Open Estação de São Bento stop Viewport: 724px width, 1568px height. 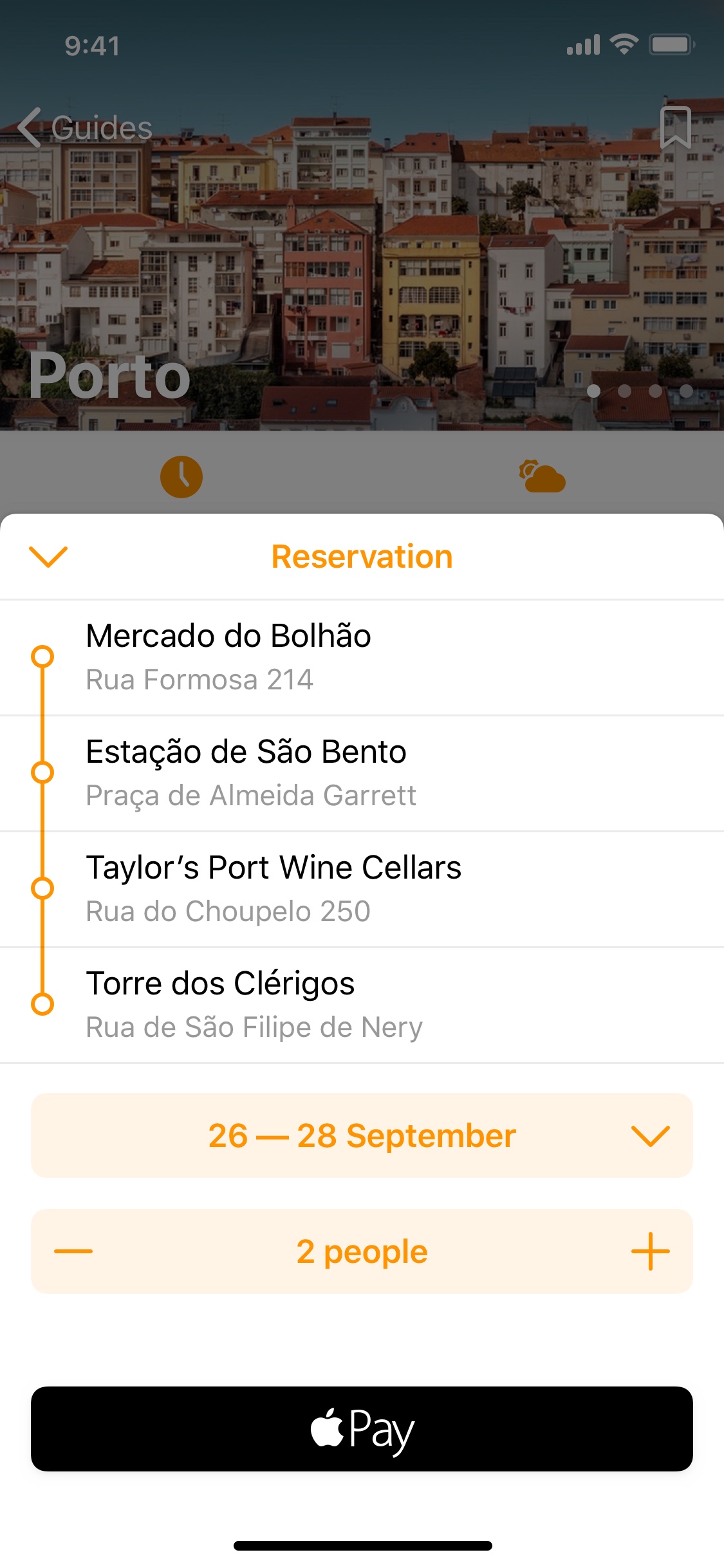(x=362, y=773)
